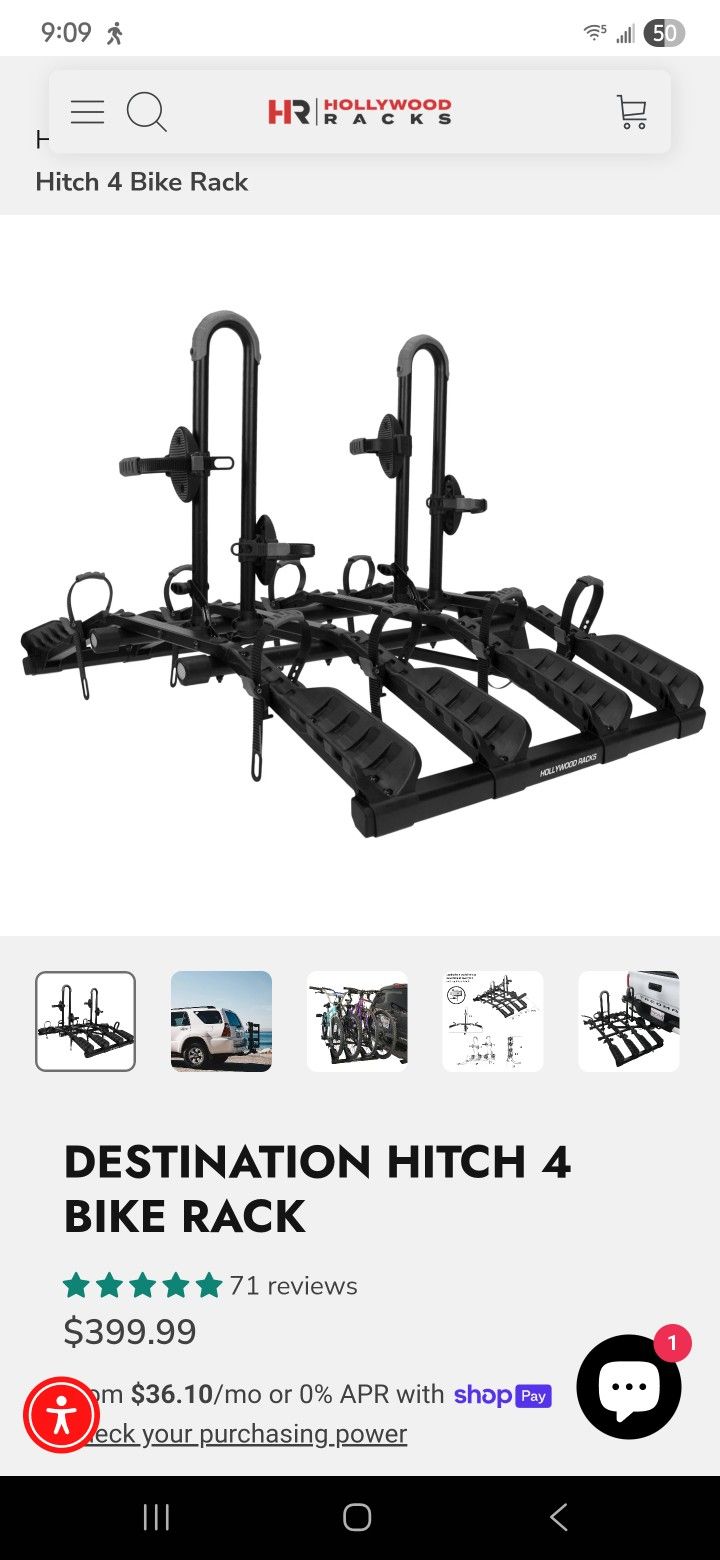
Task: Open the hamburger menu
Action: pyautogui.click(x=87, y=112)
